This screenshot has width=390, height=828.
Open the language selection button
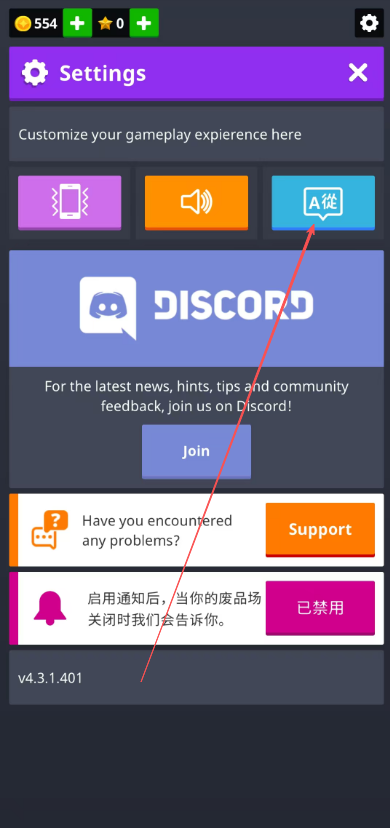click(x=323, y=203)
